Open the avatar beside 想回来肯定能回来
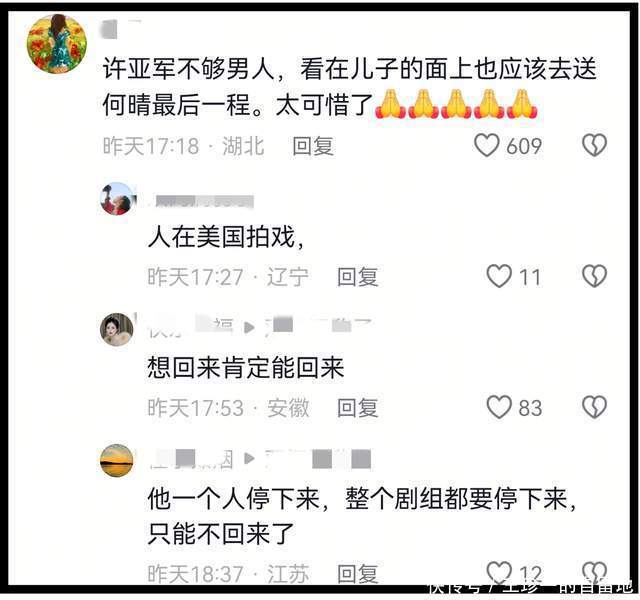Image resolution: width=640 pixels, height=600 pixels. 117,329
